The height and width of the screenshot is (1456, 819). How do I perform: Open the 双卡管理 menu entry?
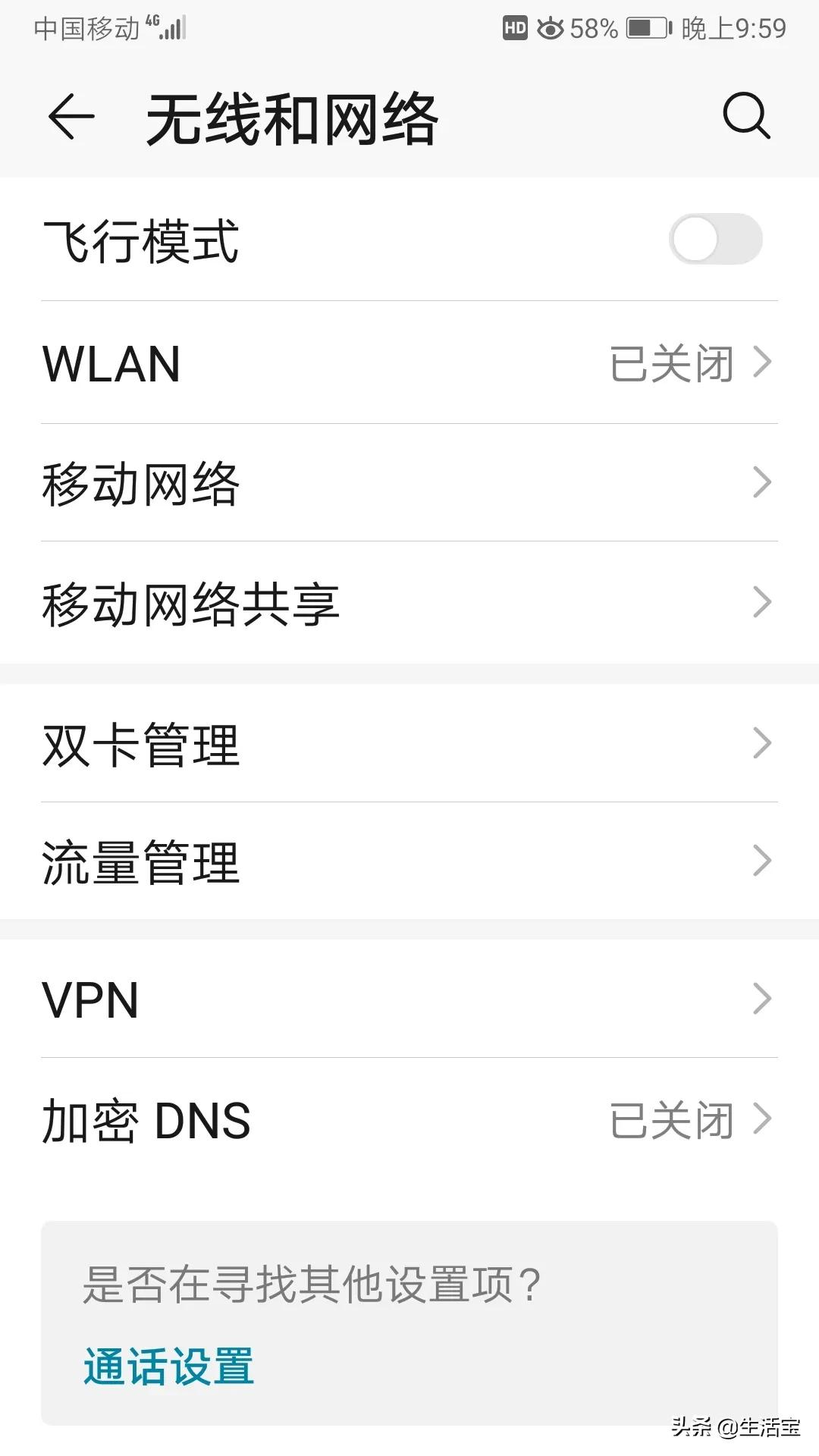409,745
